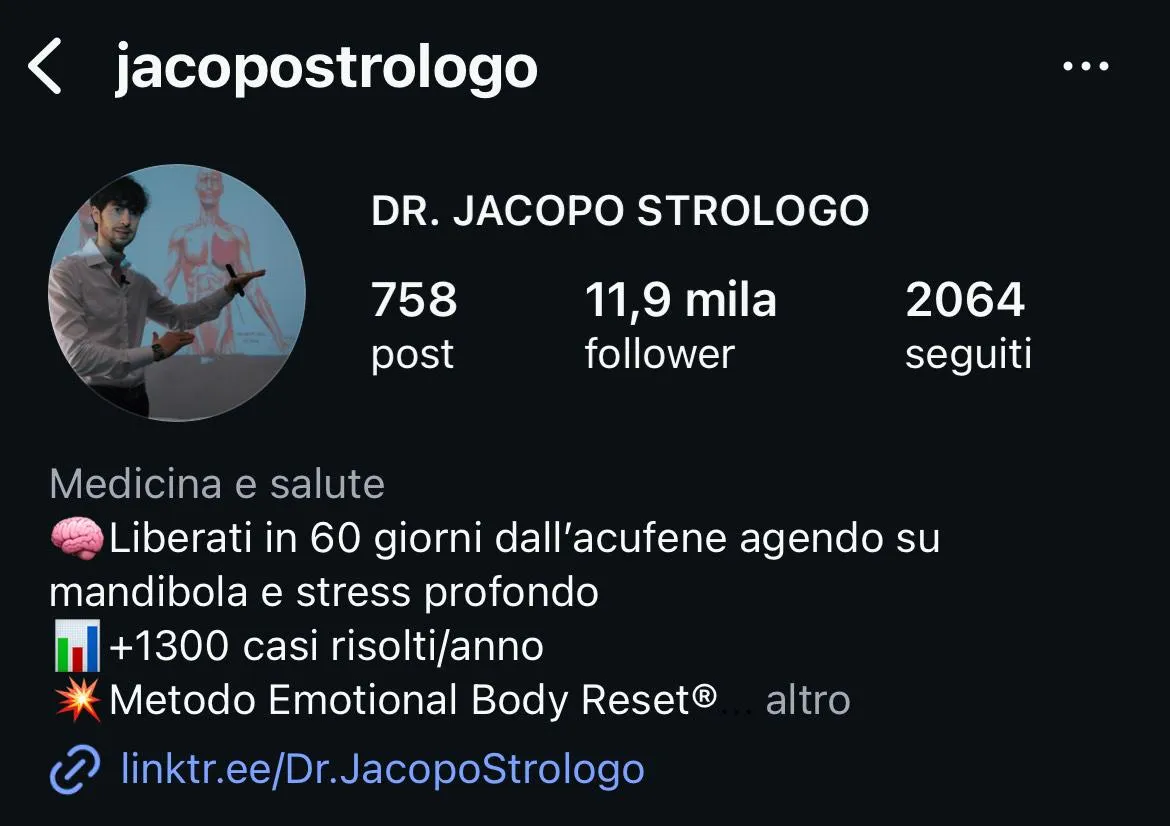Open the 2064 seguiti list
The height and width of the screenshot is (826, 1170).
point(969,325)
